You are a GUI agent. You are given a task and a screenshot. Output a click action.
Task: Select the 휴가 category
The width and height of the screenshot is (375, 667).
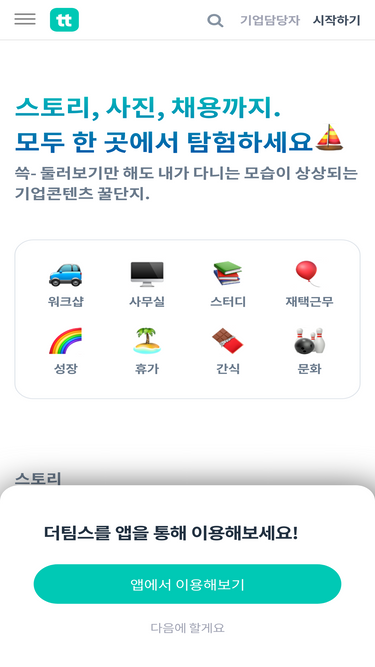(x=147, y=351)
